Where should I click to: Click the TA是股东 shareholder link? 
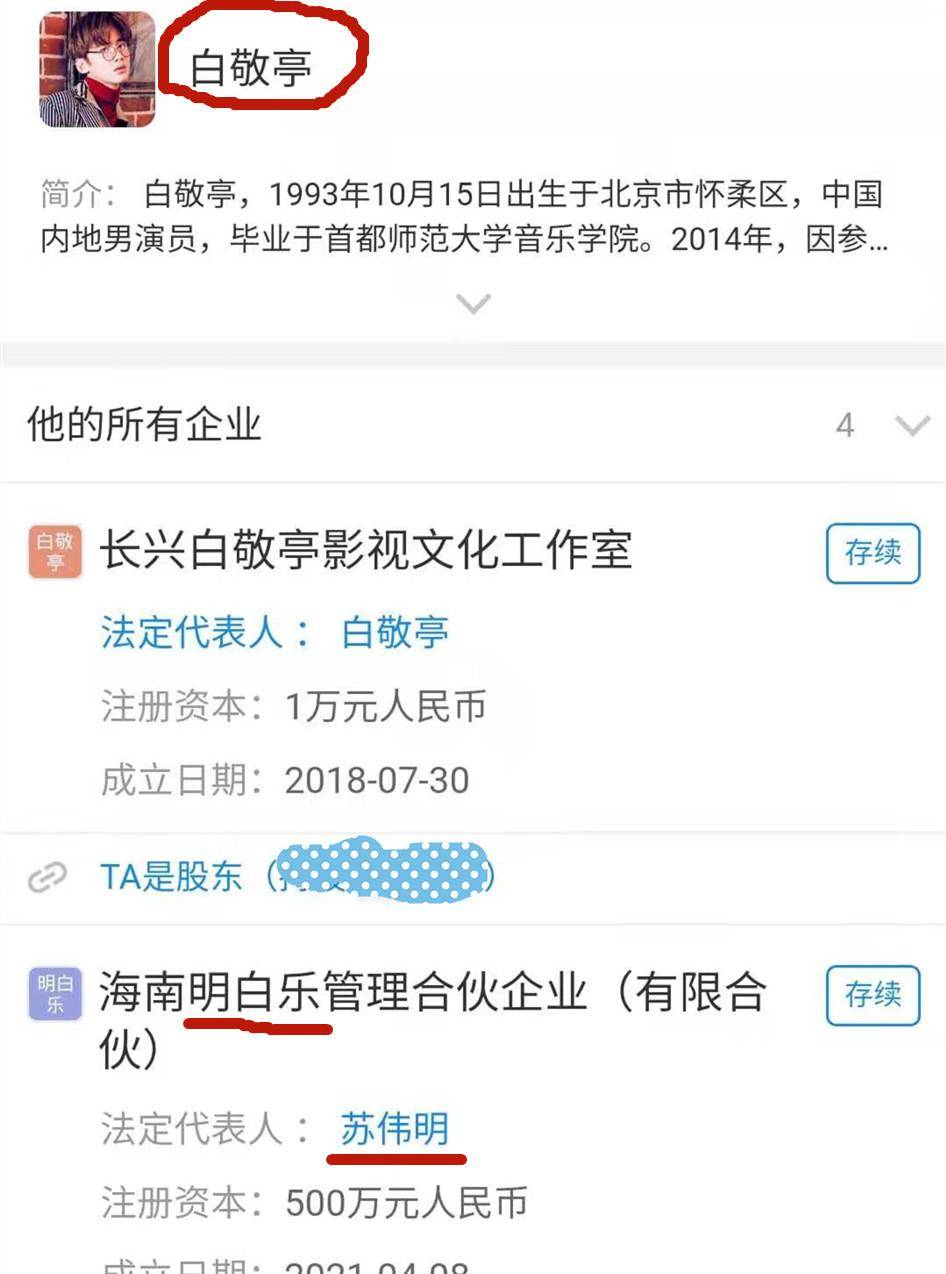170,876
